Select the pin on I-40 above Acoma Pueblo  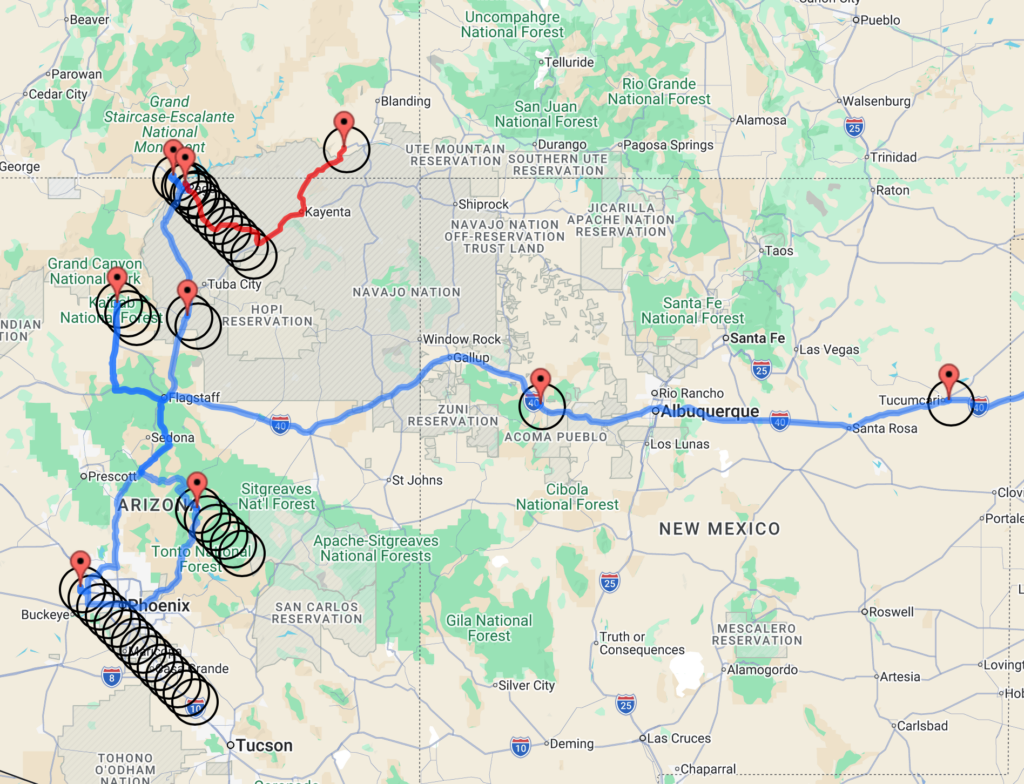(x=541, y=384)
